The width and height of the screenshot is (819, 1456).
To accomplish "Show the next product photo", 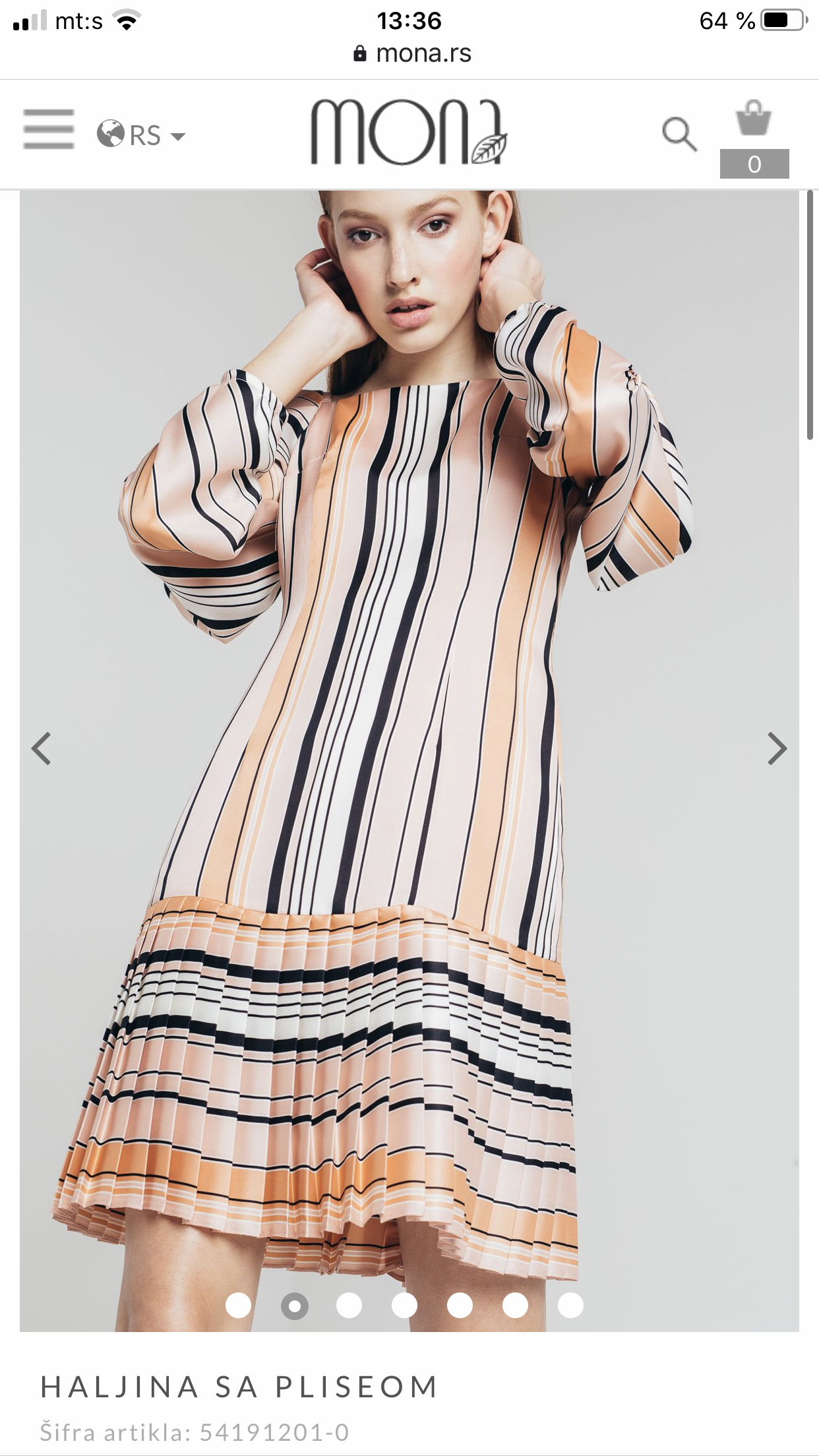I will 777,748.
